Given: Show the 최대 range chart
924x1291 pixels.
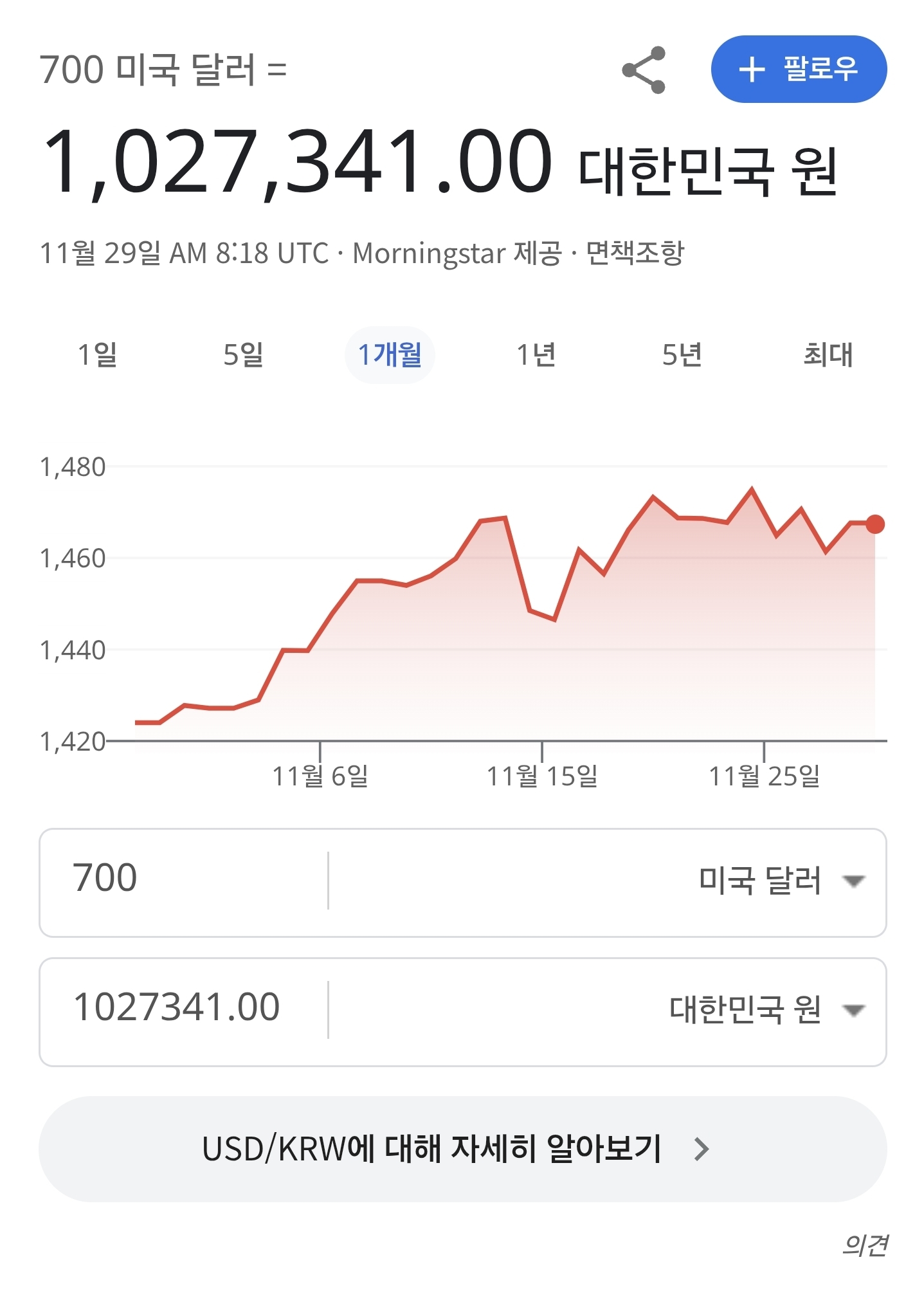Looking at the screenshot, I should [x=828, y=354].
